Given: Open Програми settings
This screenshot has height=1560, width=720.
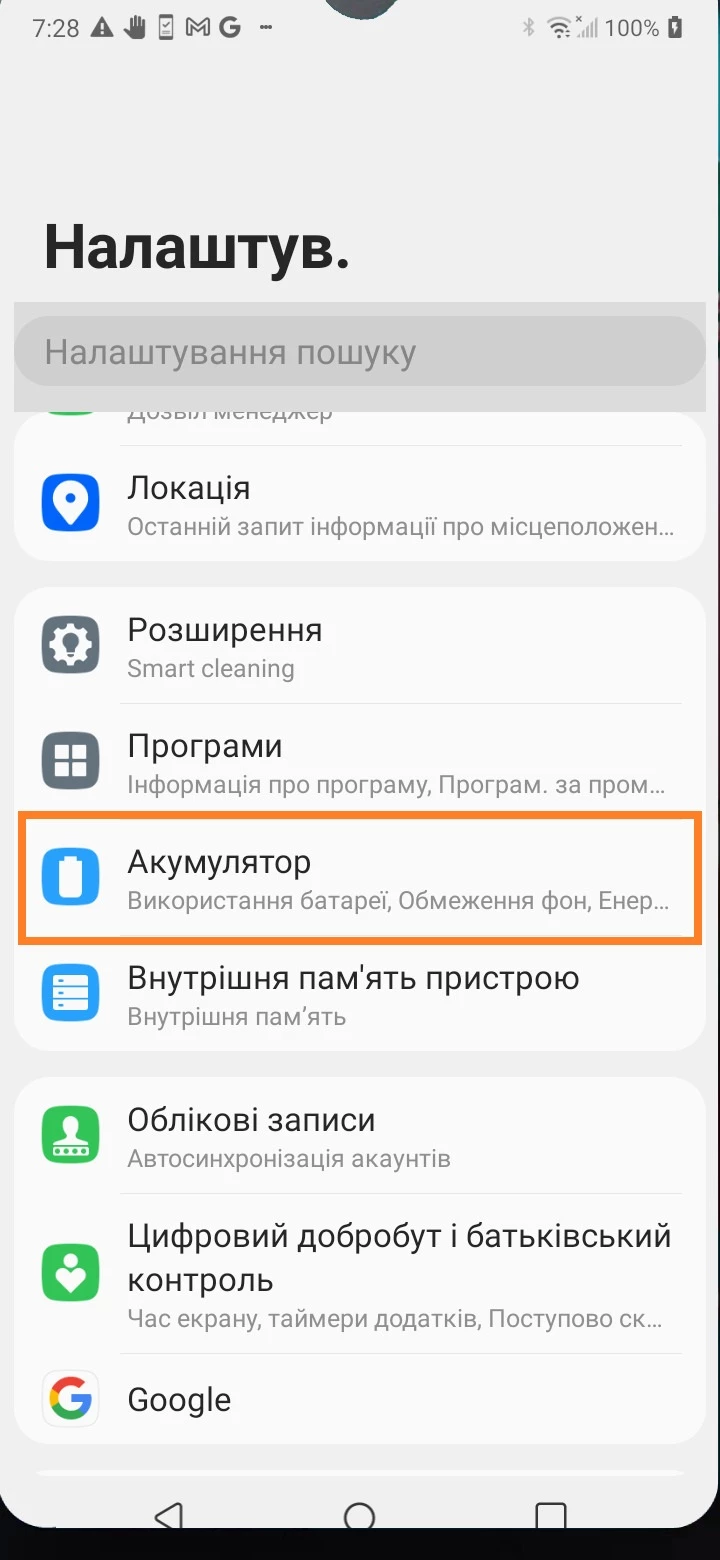Looking at the screenshot, I should [x=360, y=763].
